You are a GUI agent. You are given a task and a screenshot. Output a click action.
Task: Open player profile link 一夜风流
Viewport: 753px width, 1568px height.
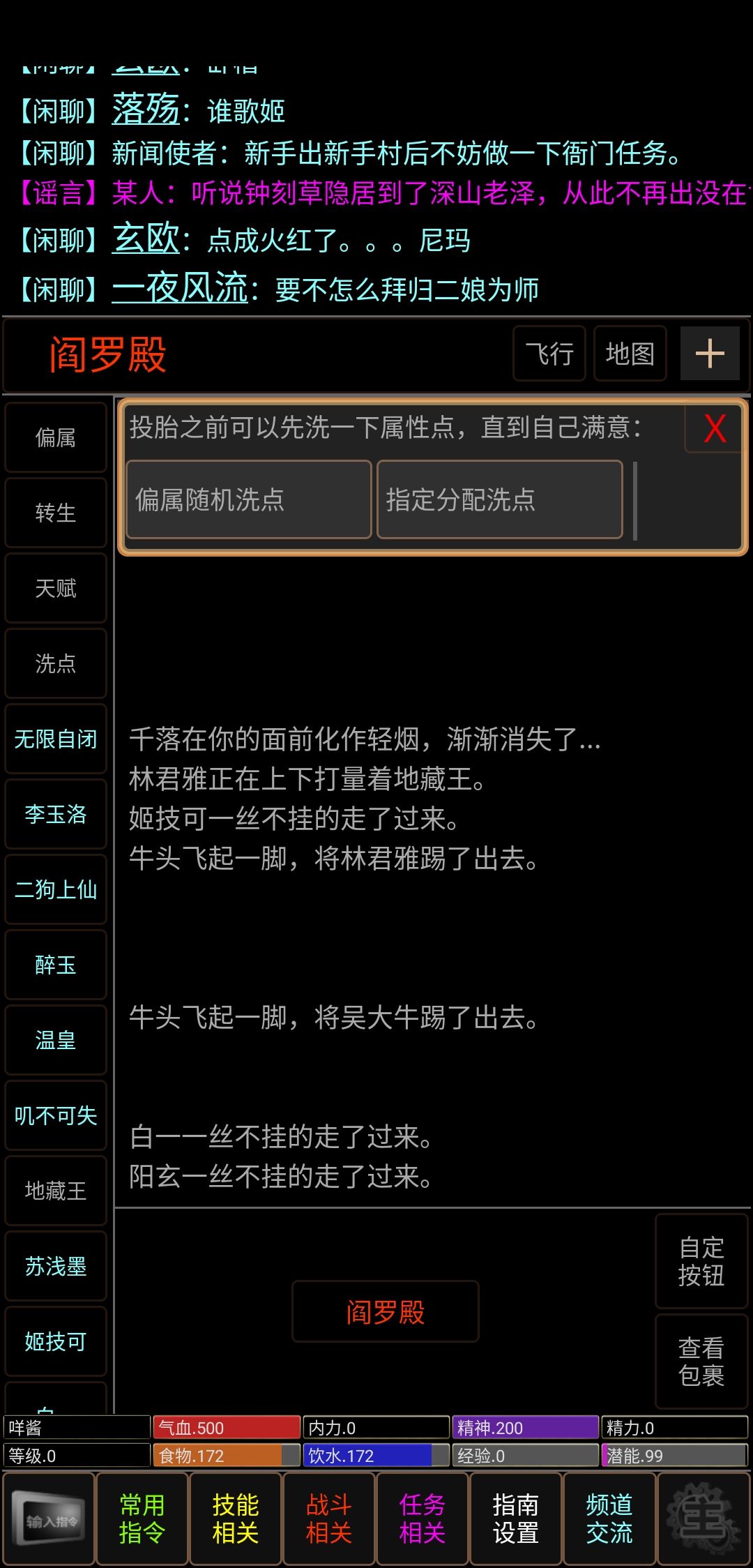click(178, 287)
